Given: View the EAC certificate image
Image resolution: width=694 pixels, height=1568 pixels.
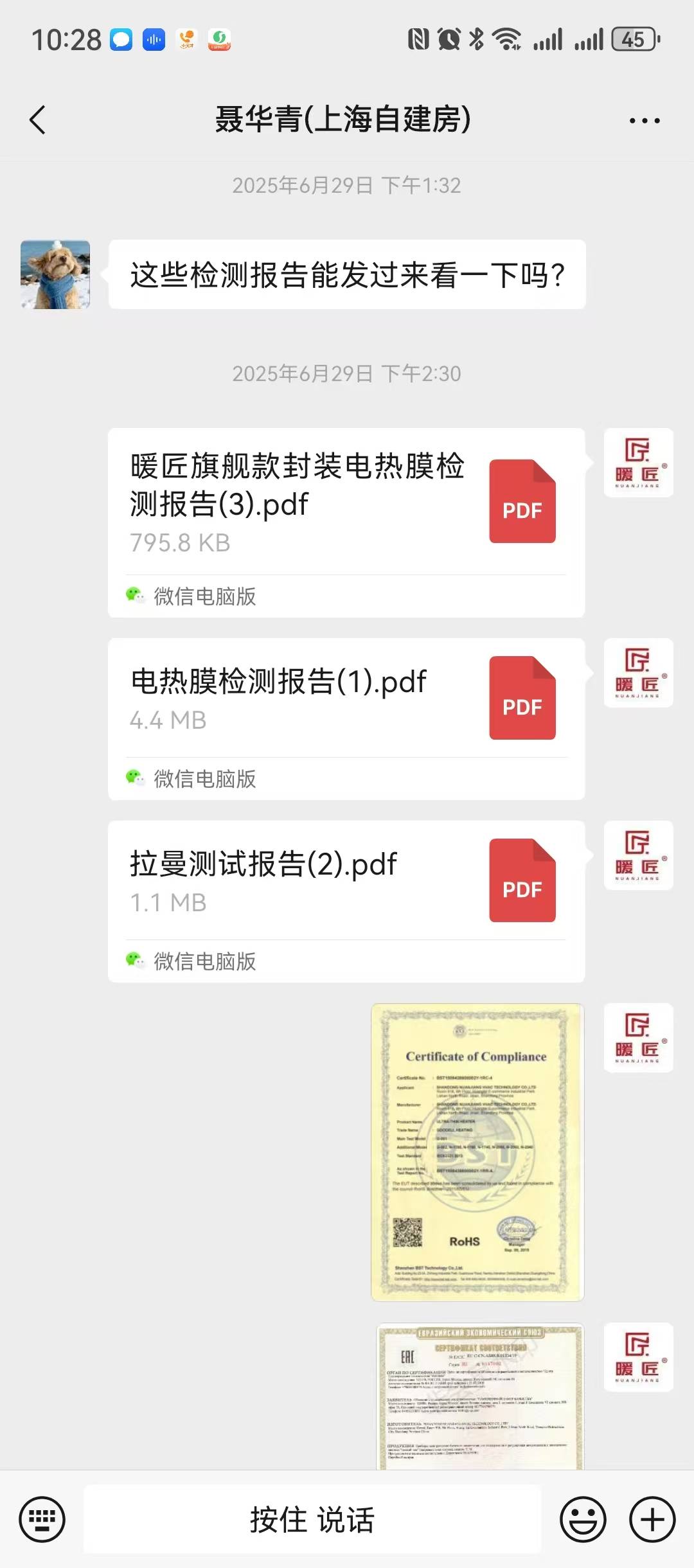Looking at the screenshot, I should 479,1396.
